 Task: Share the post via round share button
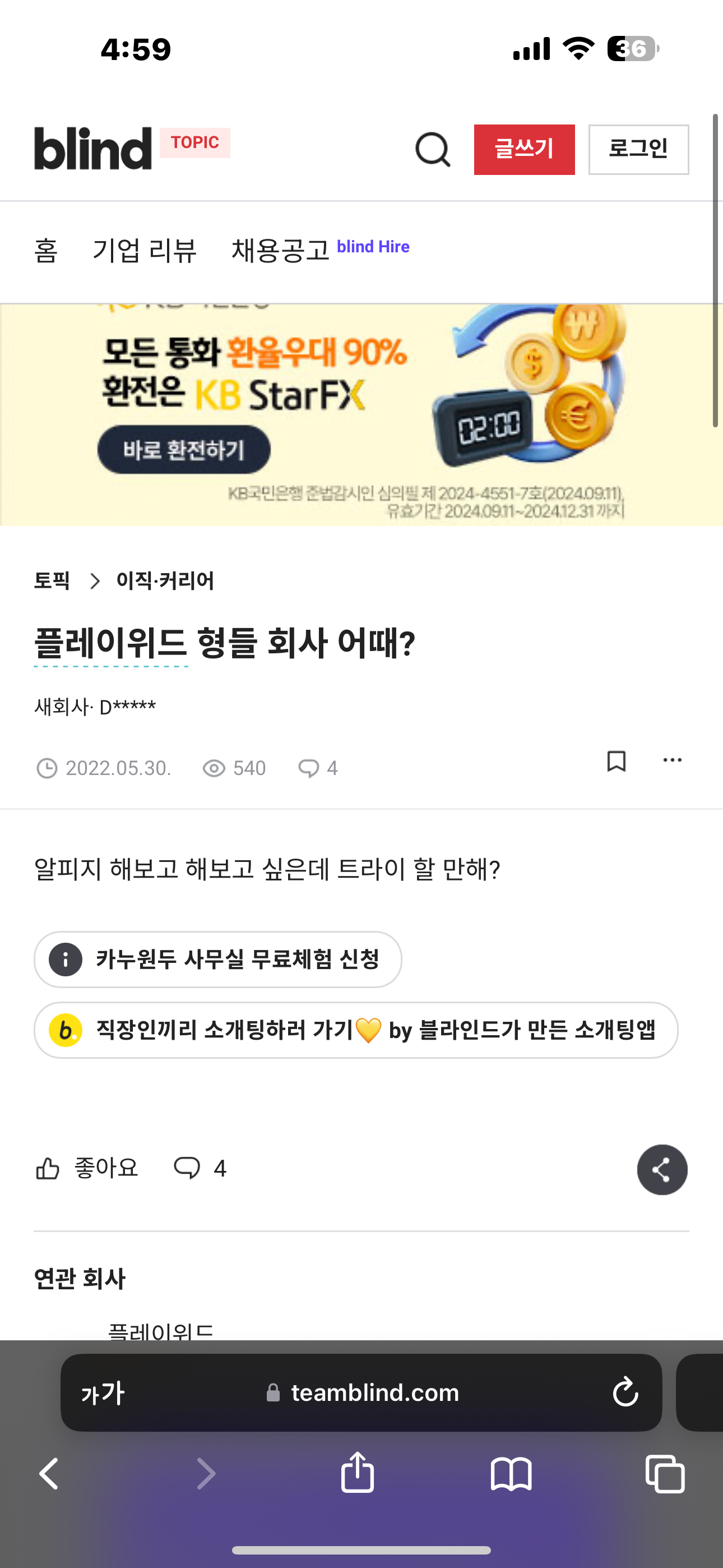click(x=661, y=1170)
